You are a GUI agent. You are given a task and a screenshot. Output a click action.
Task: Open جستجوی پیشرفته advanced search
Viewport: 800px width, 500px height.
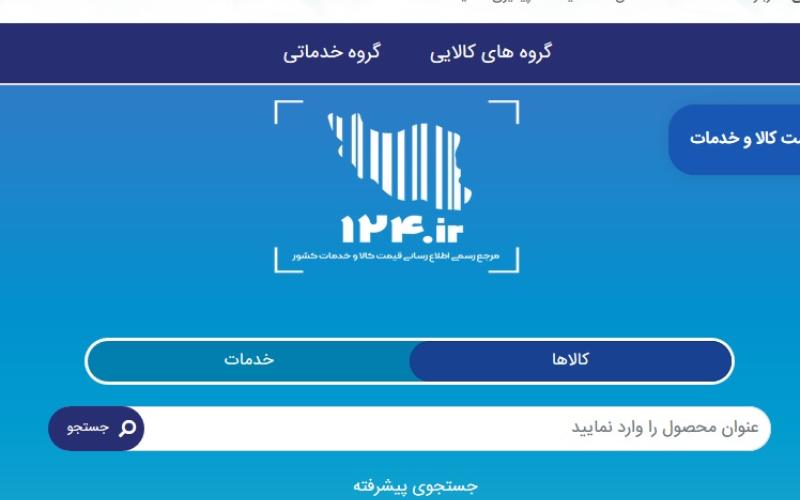415,486
